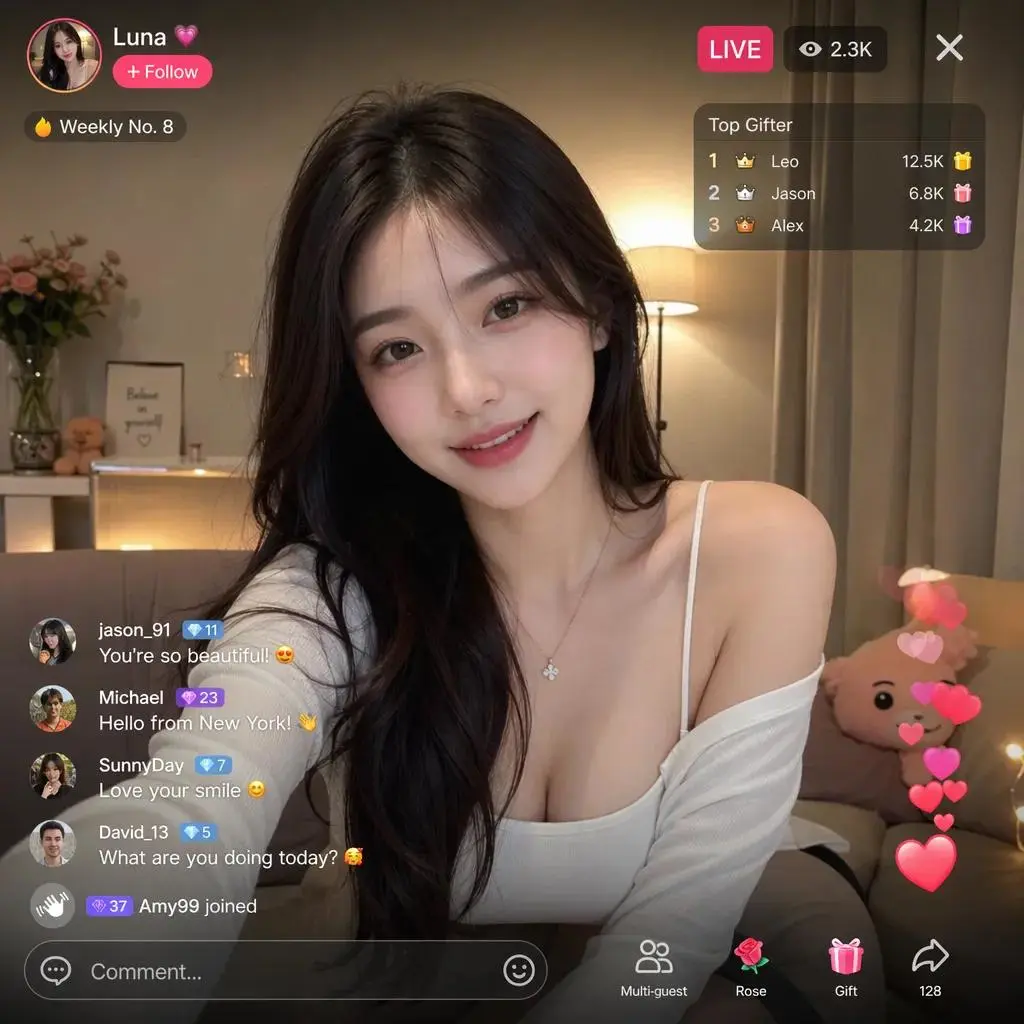Wave back at Amy99 joined notice

click(x=52, y=906)
